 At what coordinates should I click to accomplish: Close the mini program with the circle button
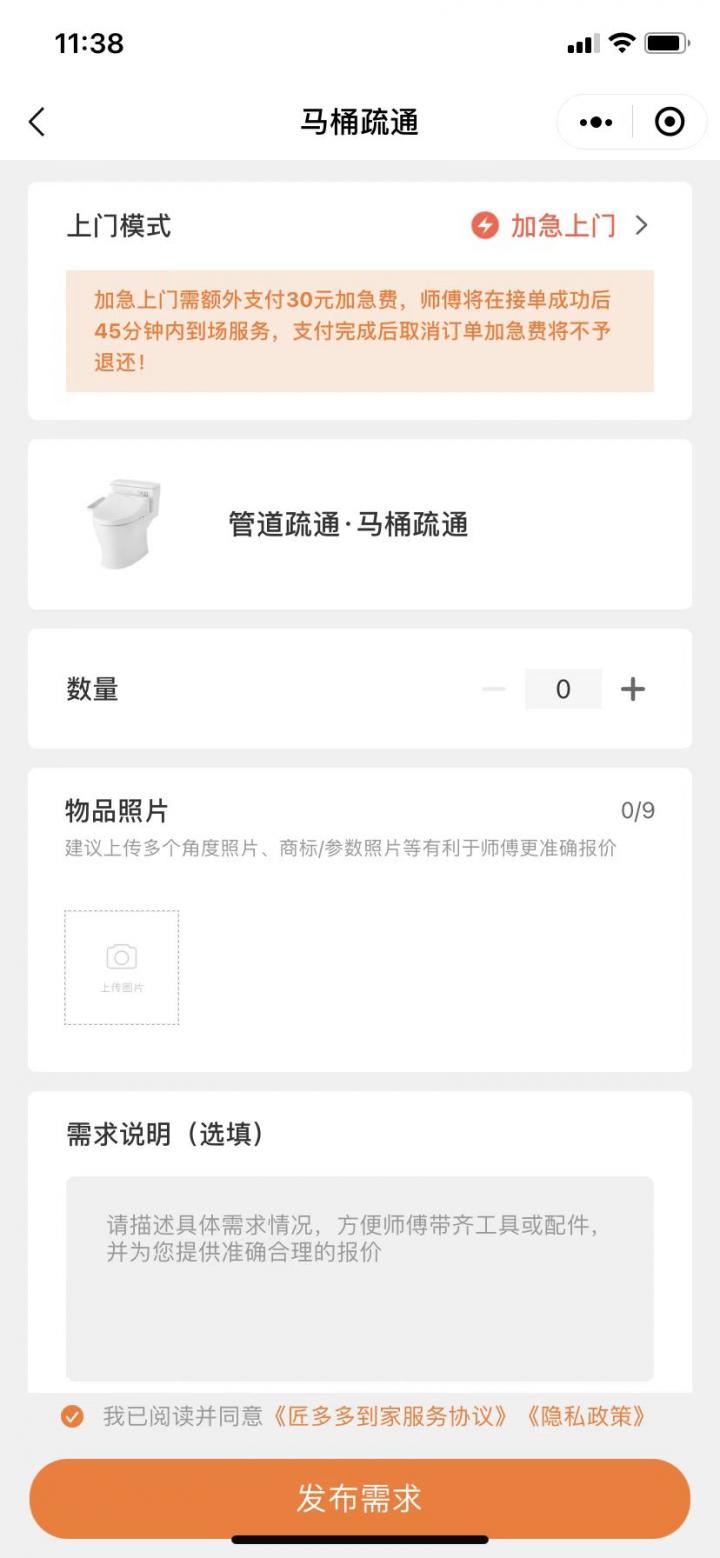[669, 122]
